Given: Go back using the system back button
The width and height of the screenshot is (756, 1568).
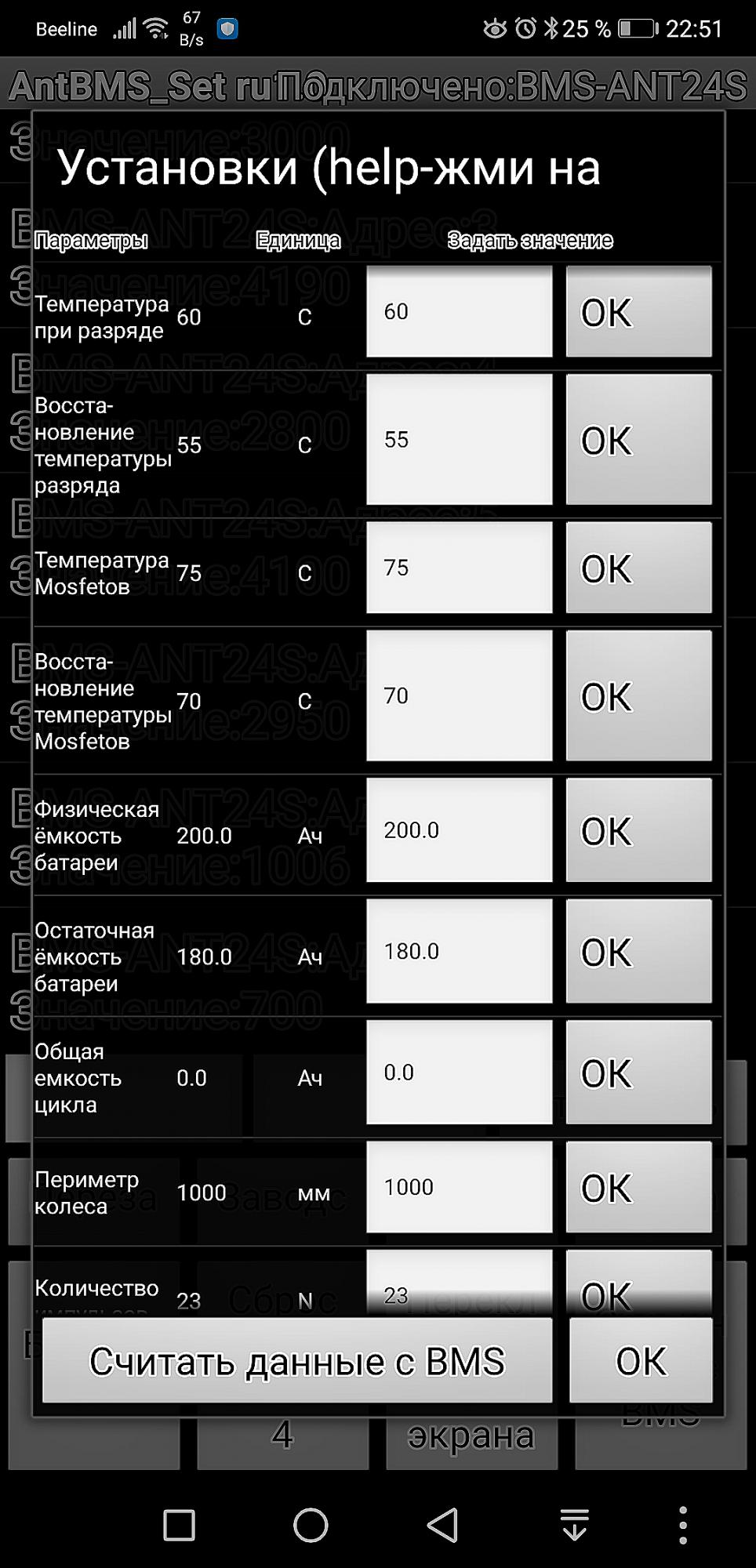Looking at the screenshot, I should click(442, 1526).
